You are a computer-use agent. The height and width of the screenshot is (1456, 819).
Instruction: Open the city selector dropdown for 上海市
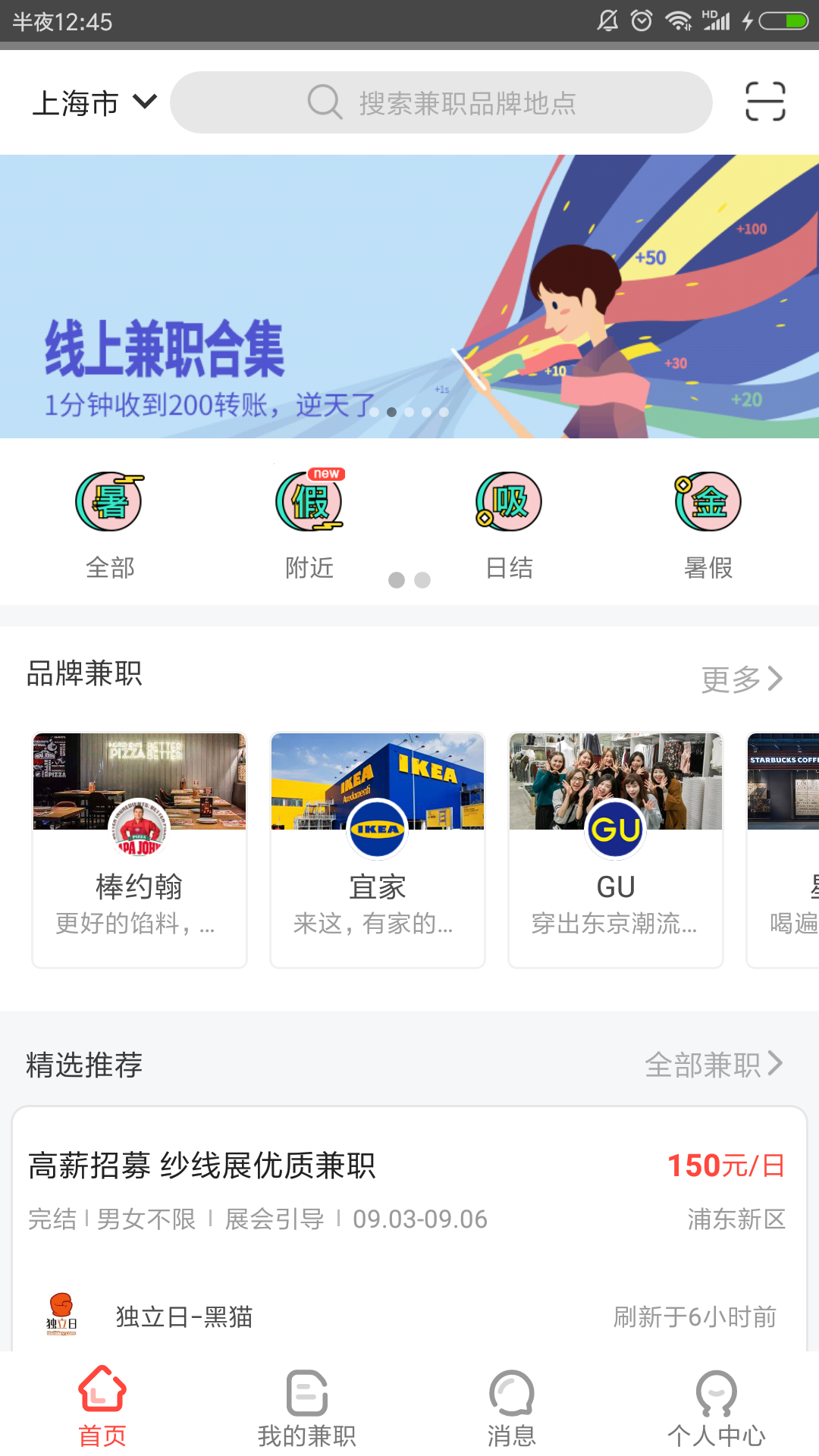pos(91,102)
